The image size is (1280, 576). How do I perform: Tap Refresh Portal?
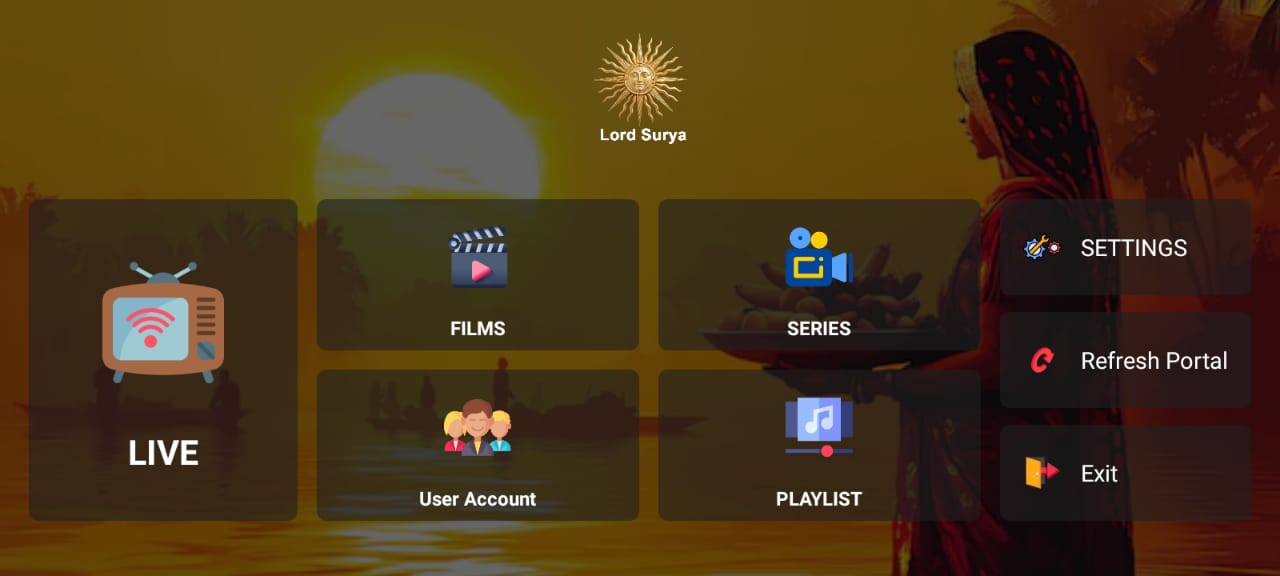pos(1125,360)
